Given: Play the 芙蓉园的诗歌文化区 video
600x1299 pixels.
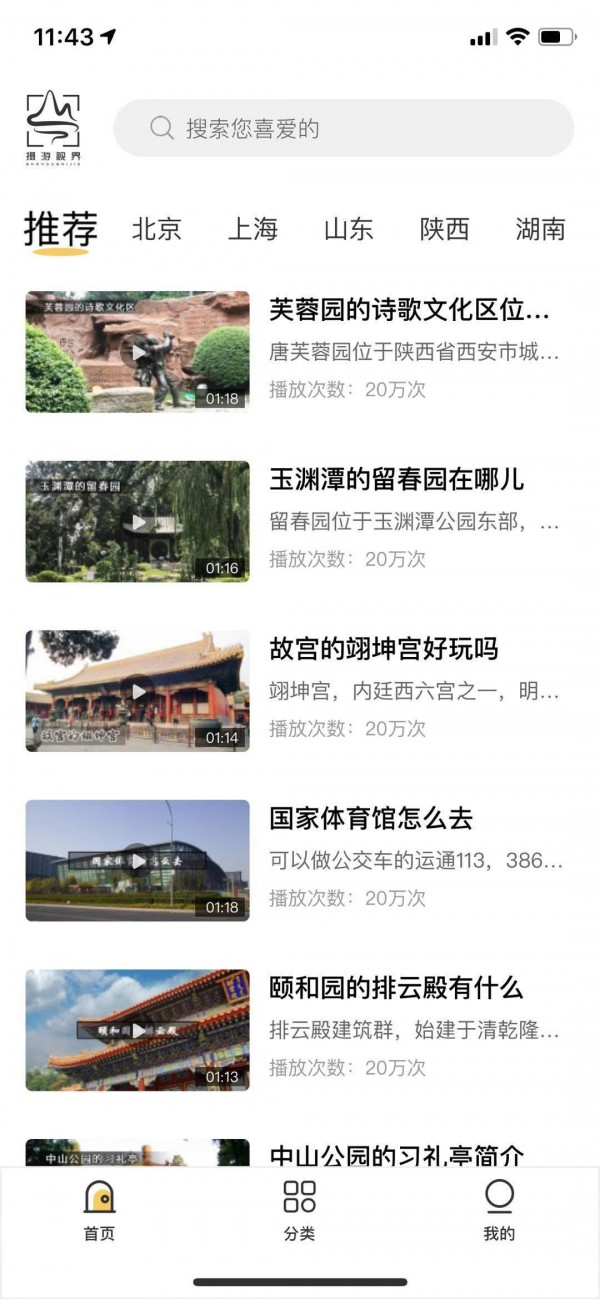Looking at the screenshot, I should (x=137, y=352).
